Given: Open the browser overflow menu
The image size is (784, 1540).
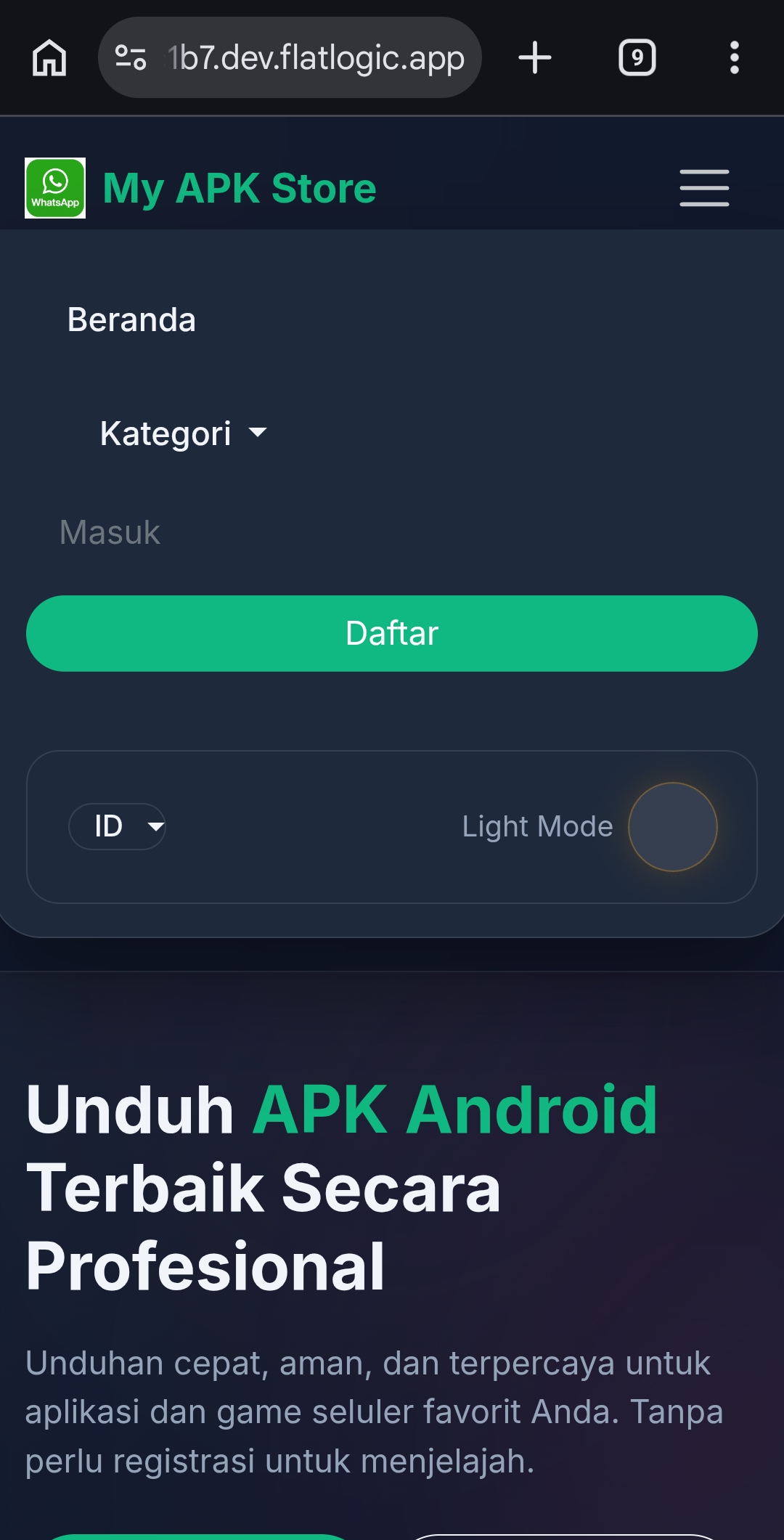Looking at the screenshot, I should click(734, 58).
